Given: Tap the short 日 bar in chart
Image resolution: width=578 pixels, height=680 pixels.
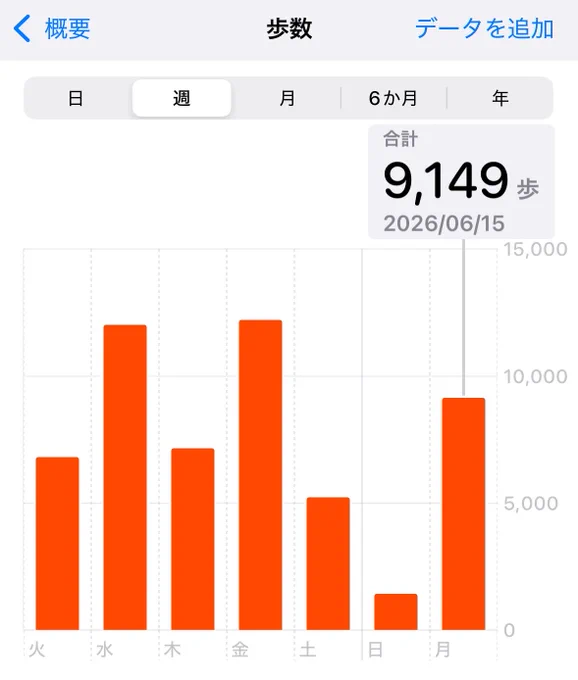Looking at the screenshot, I should pyautogui.click(x=396, y=612).
